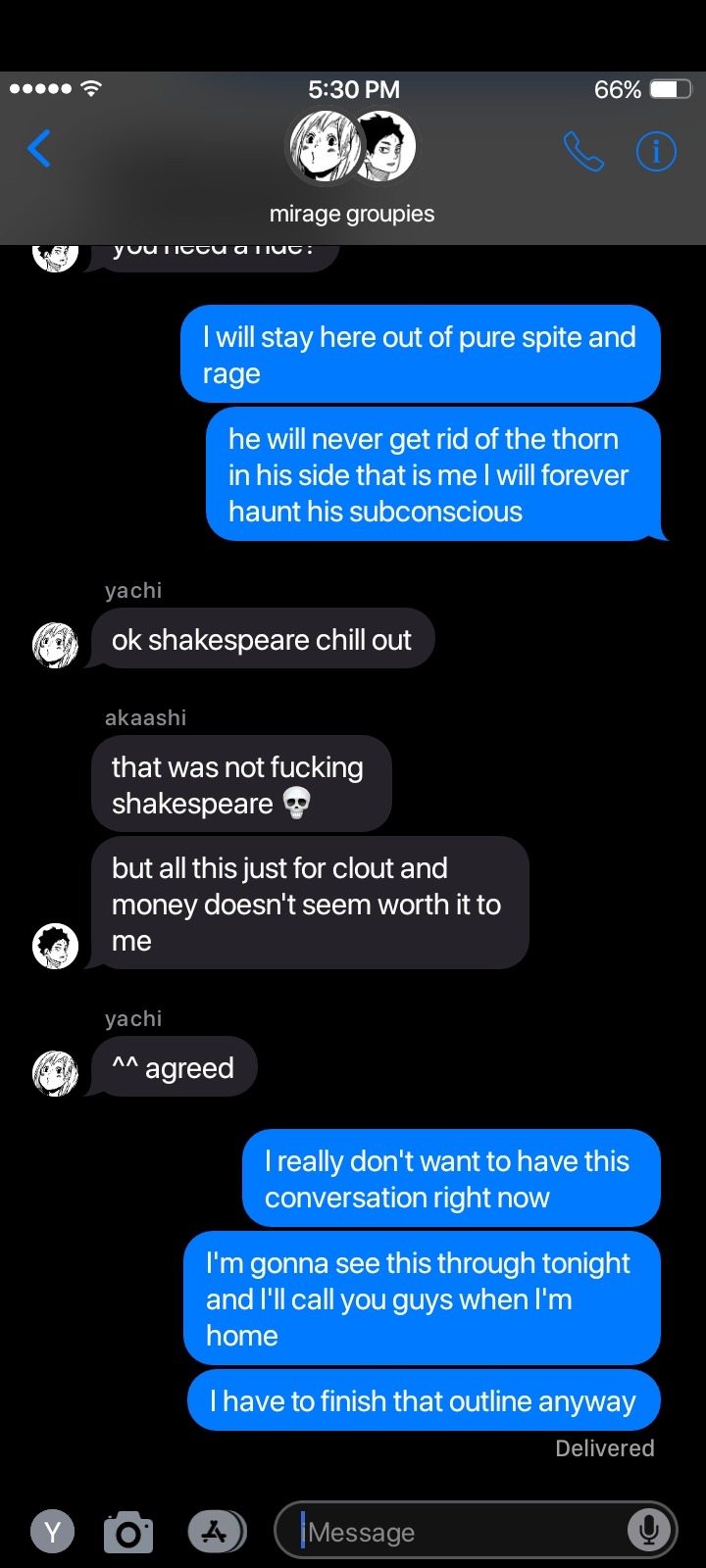Open the camera to attach a photo
The width and height of the screenshot is (706, 1568).
(x=128, y=1532)
